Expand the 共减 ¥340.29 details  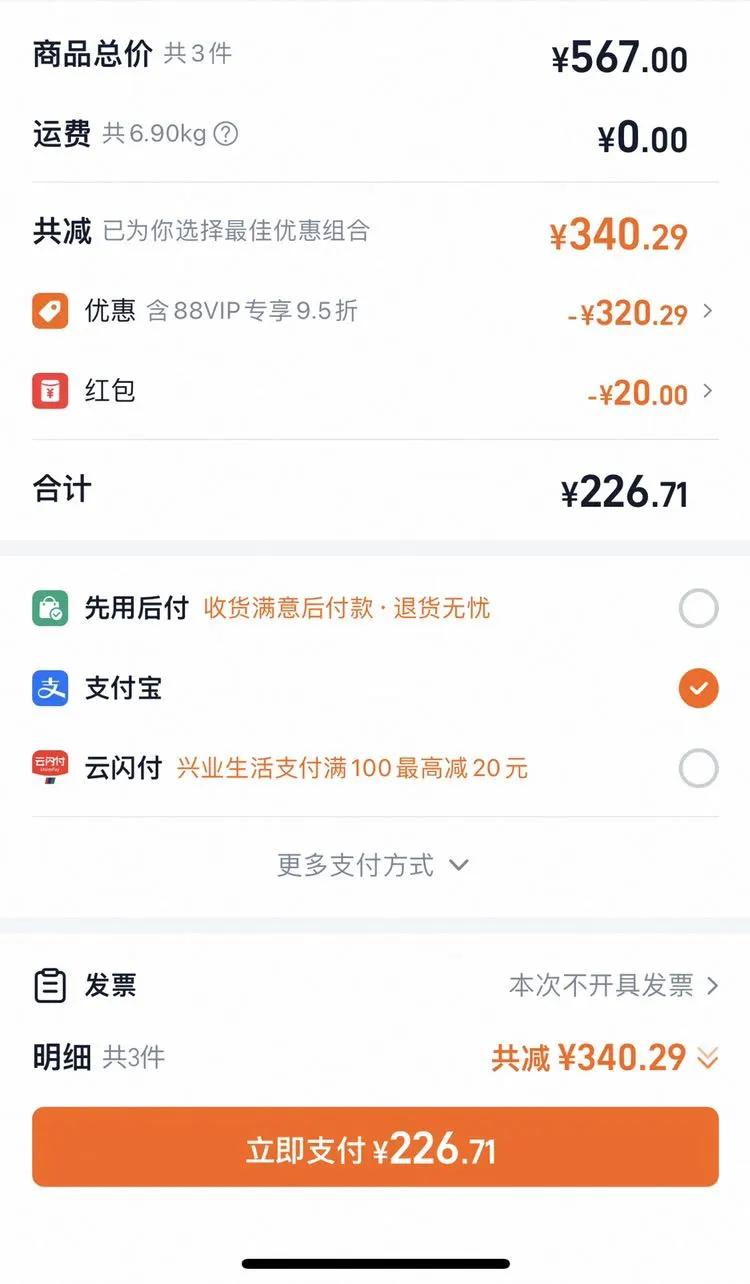604,1058
